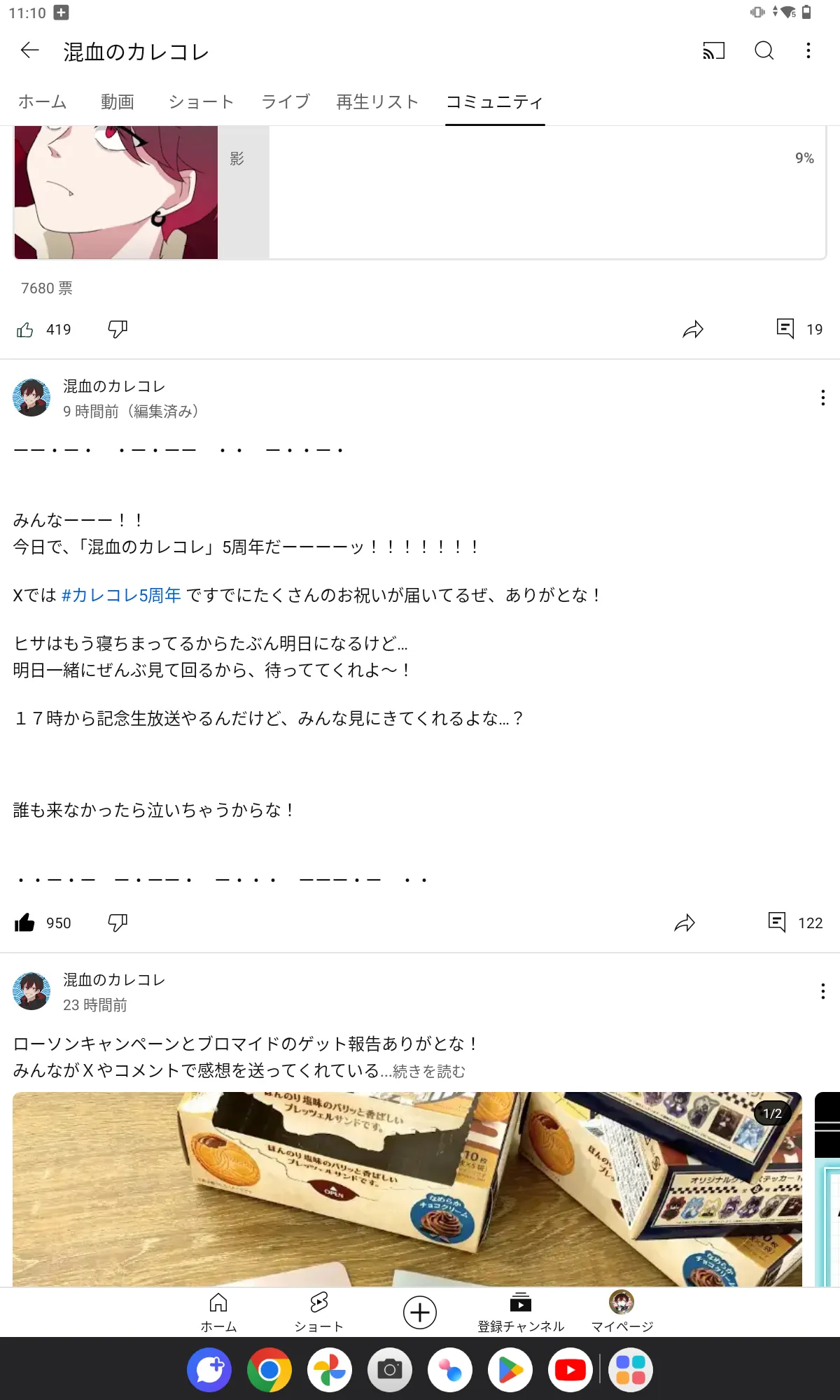Switch to the ホーム channel tab
840x1400 pixels.
[x=42, y=102]
